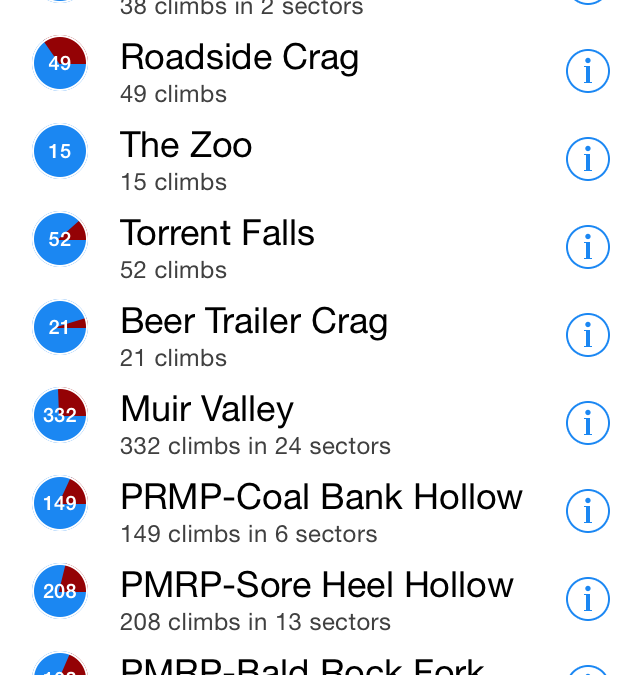640x675 pixels.
Task: Tap the info icon beside Torrent Falls
Action: [588, 247]
